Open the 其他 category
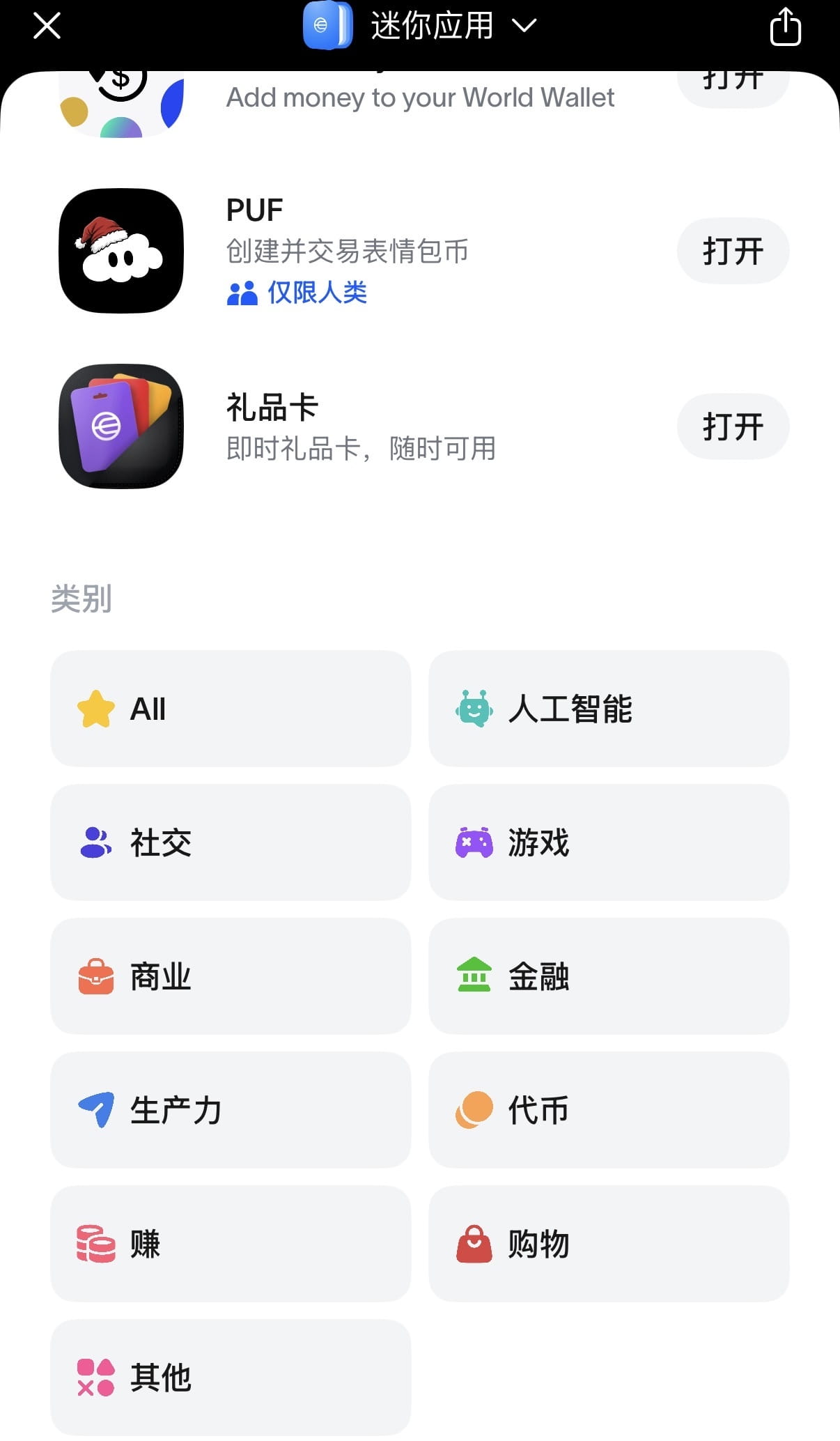Viewport: 840px width, 1441px height. pyautogui.click(x=231, y=1378)
